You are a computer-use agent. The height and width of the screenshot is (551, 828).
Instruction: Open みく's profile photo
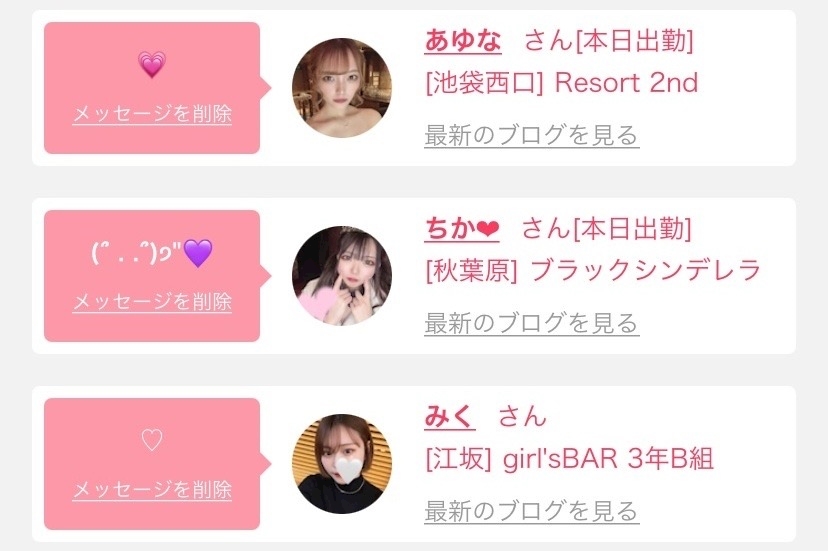tap(342, 464)
